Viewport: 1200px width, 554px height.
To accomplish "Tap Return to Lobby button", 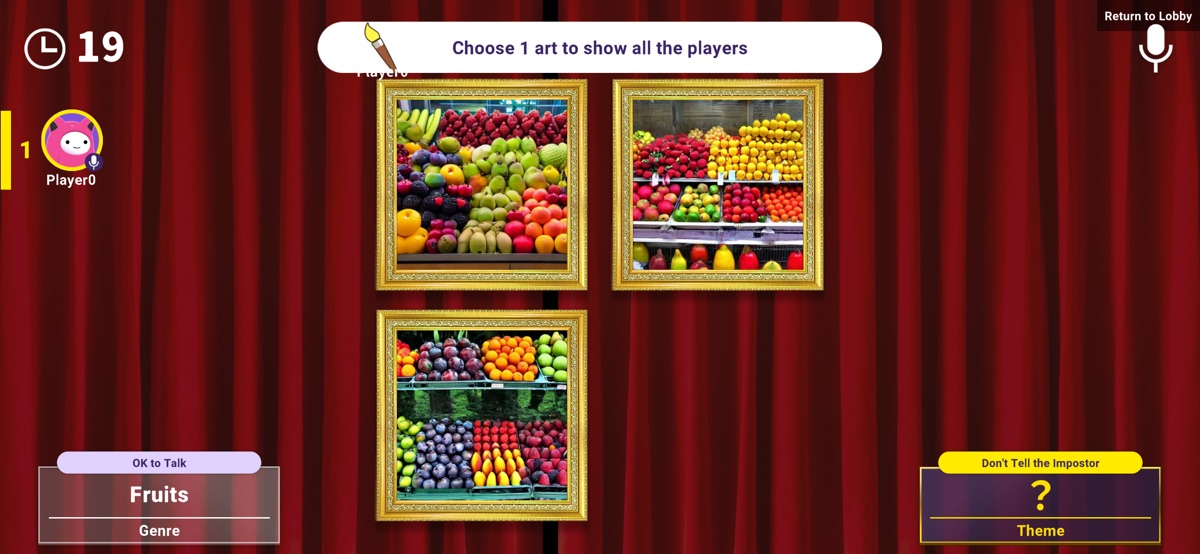I will click(1148, 16).
